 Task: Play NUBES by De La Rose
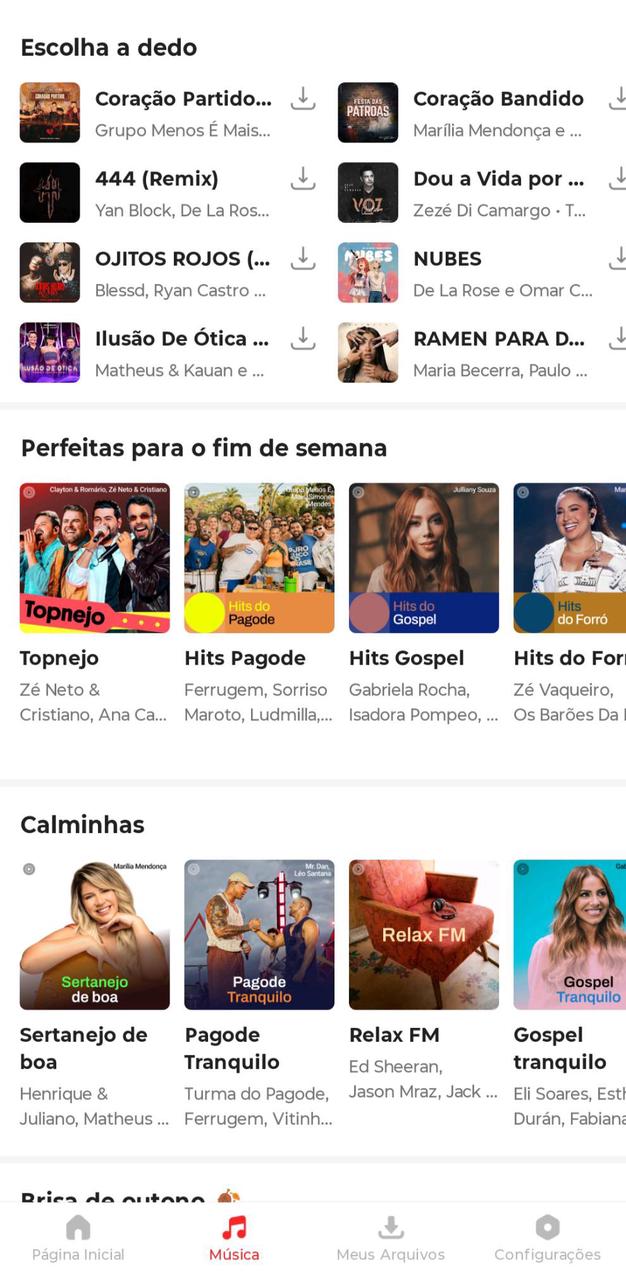497,272
